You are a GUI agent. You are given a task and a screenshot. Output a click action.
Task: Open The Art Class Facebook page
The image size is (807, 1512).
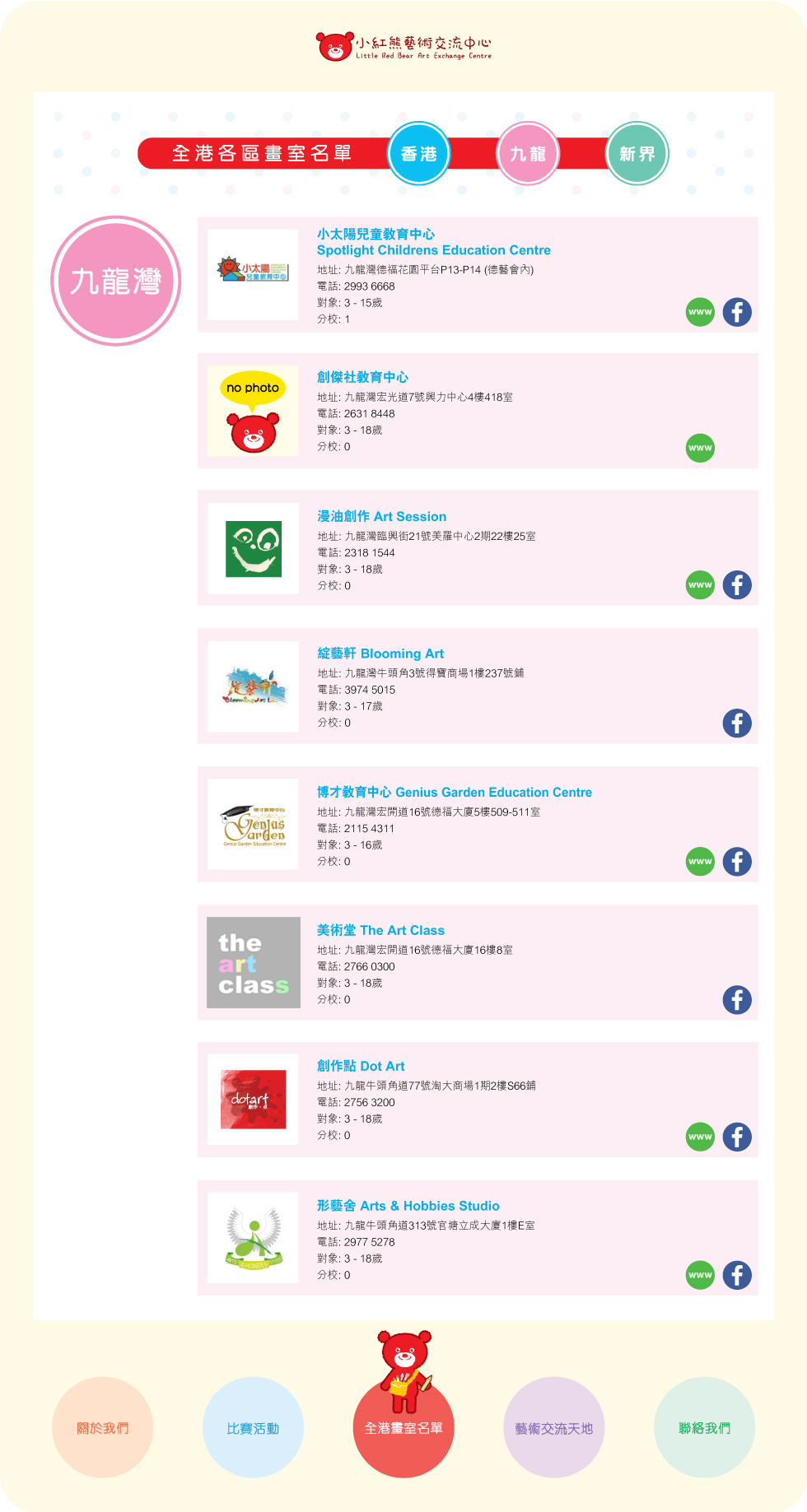click(737, 1000)
